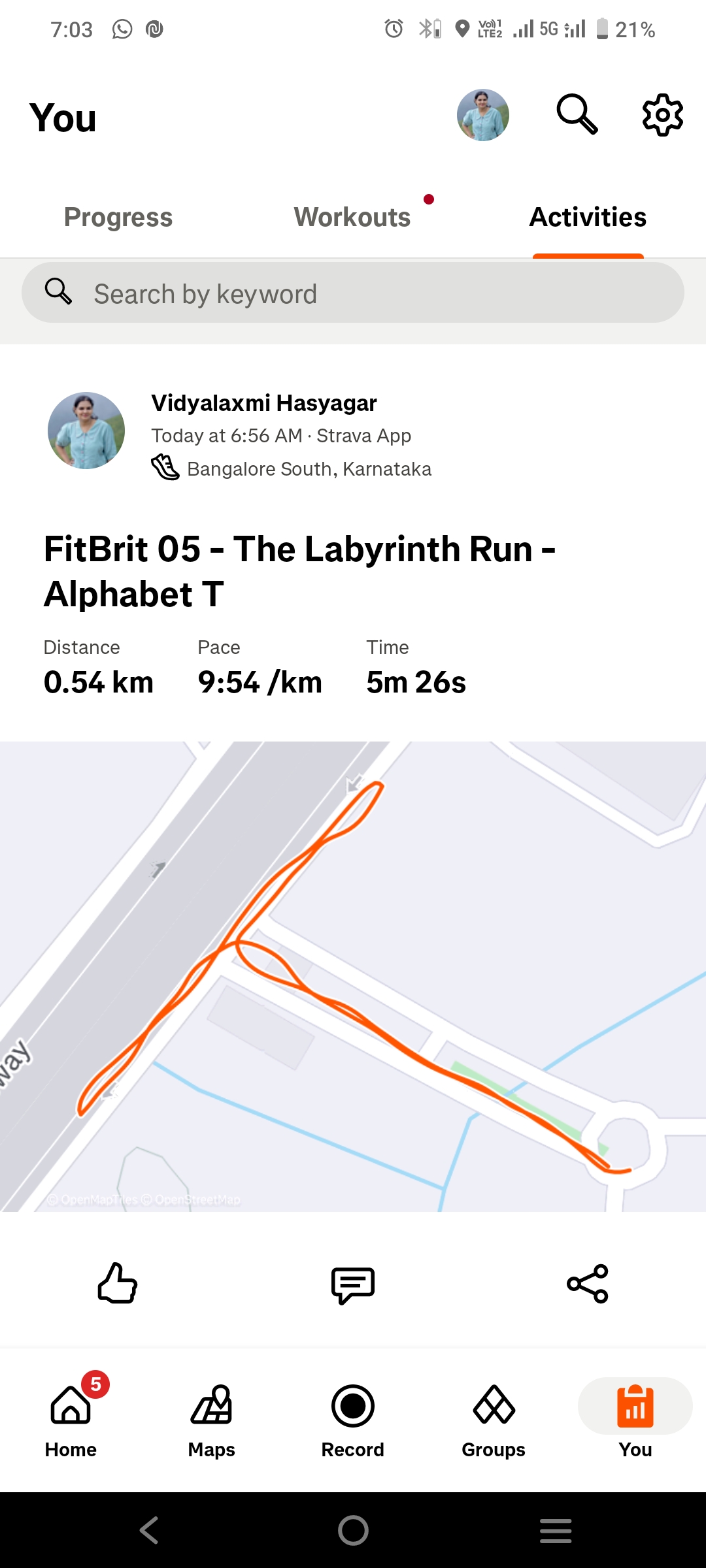Switch to the Workouts tab
The height and width of the screenshot is (1568, 706).
pos(352,218)
